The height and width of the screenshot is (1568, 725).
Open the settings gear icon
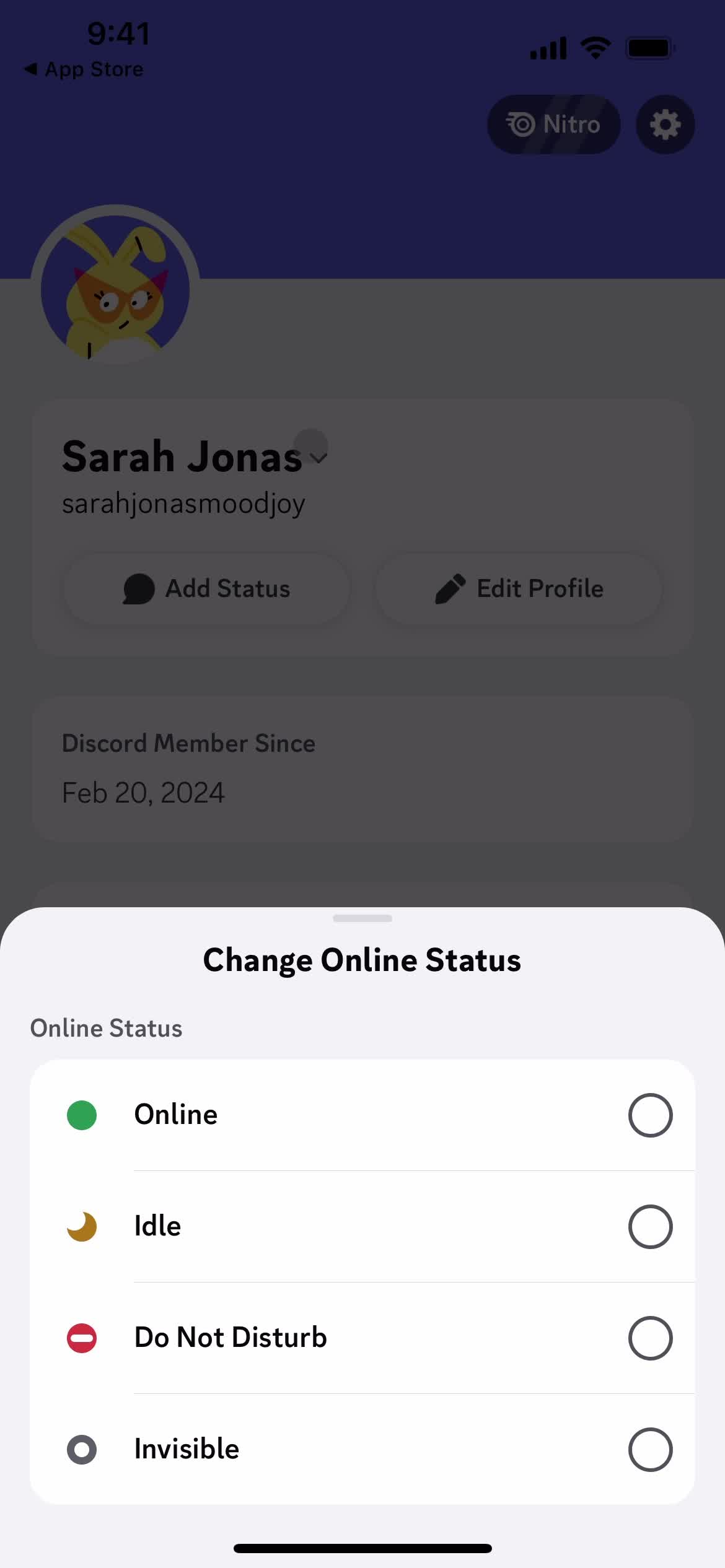[x=665, y=124]
